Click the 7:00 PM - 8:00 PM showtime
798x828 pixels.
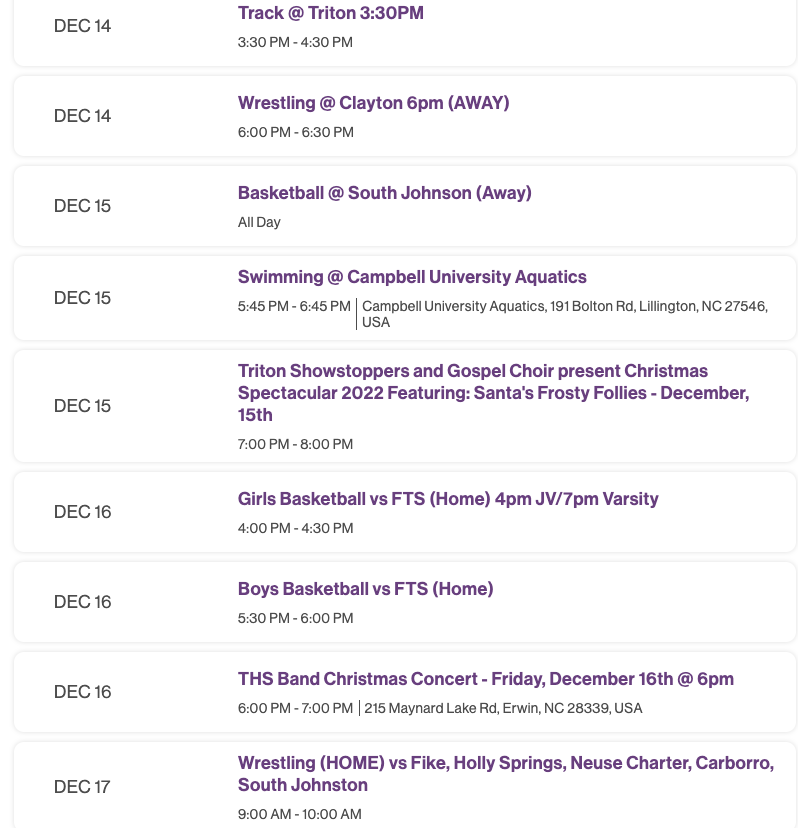tap(294, 444)
